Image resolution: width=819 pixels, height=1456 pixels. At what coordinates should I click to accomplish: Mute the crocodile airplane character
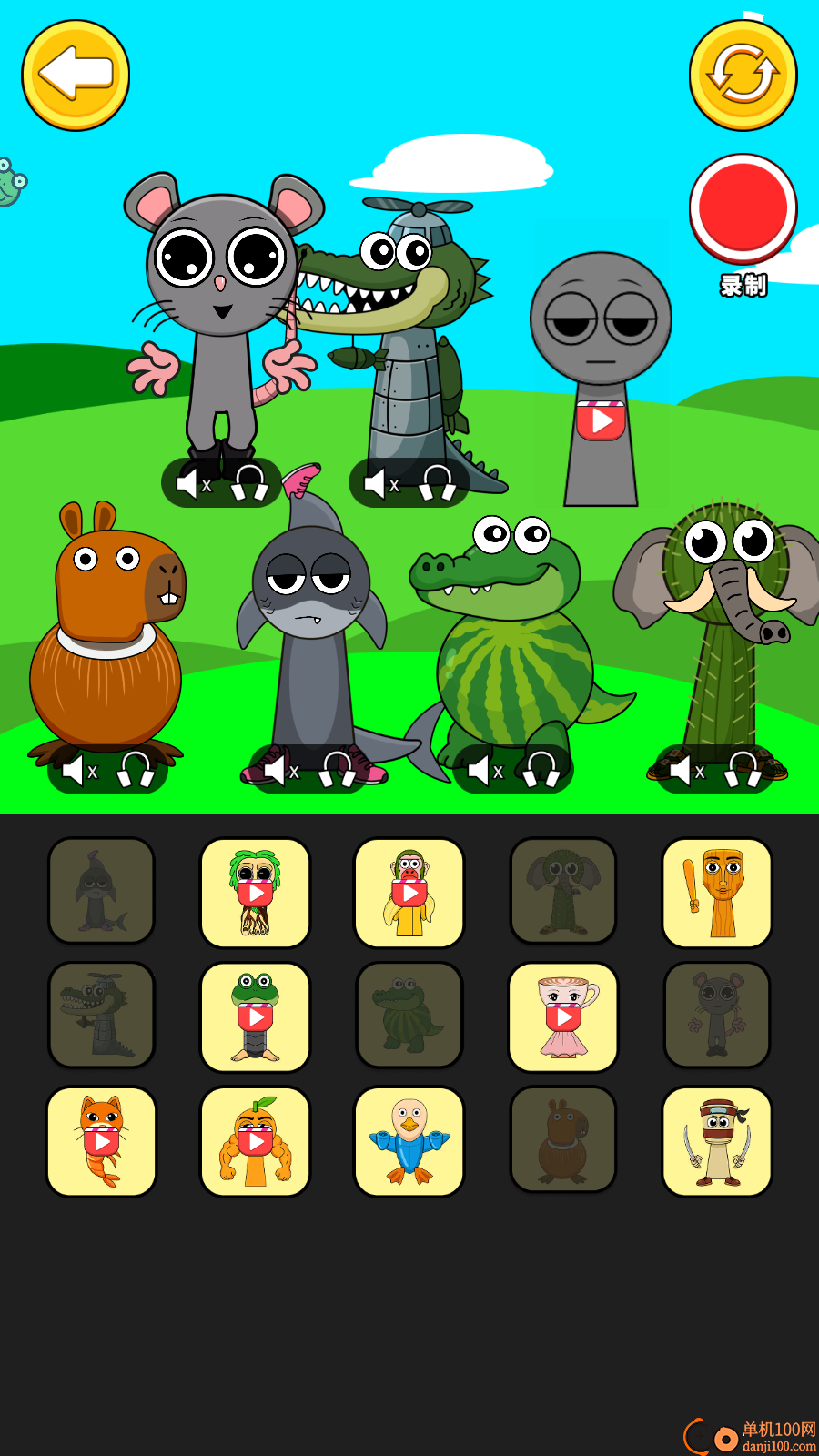point(380,483)
